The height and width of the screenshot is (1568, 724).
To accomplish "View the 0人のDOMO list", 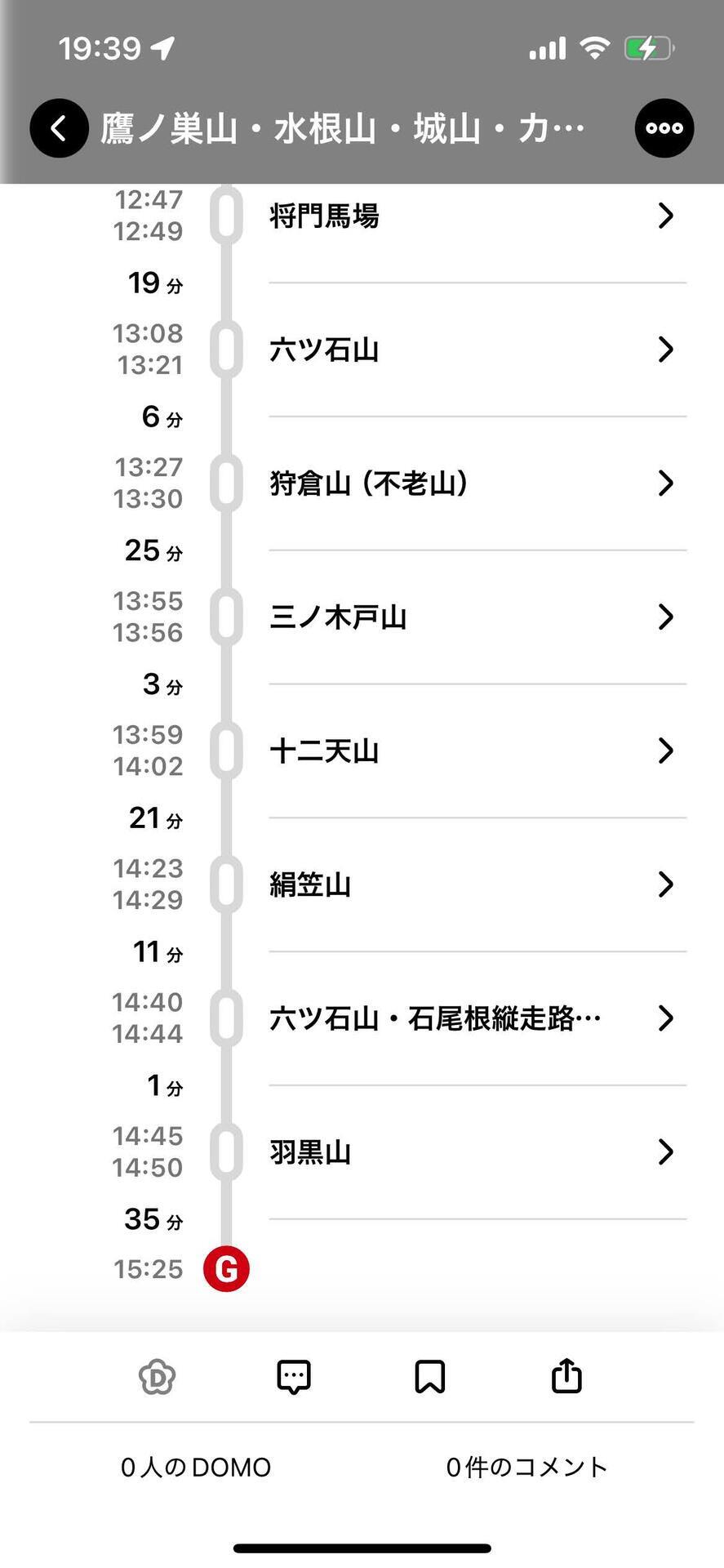I will (x=196, y=1468).
